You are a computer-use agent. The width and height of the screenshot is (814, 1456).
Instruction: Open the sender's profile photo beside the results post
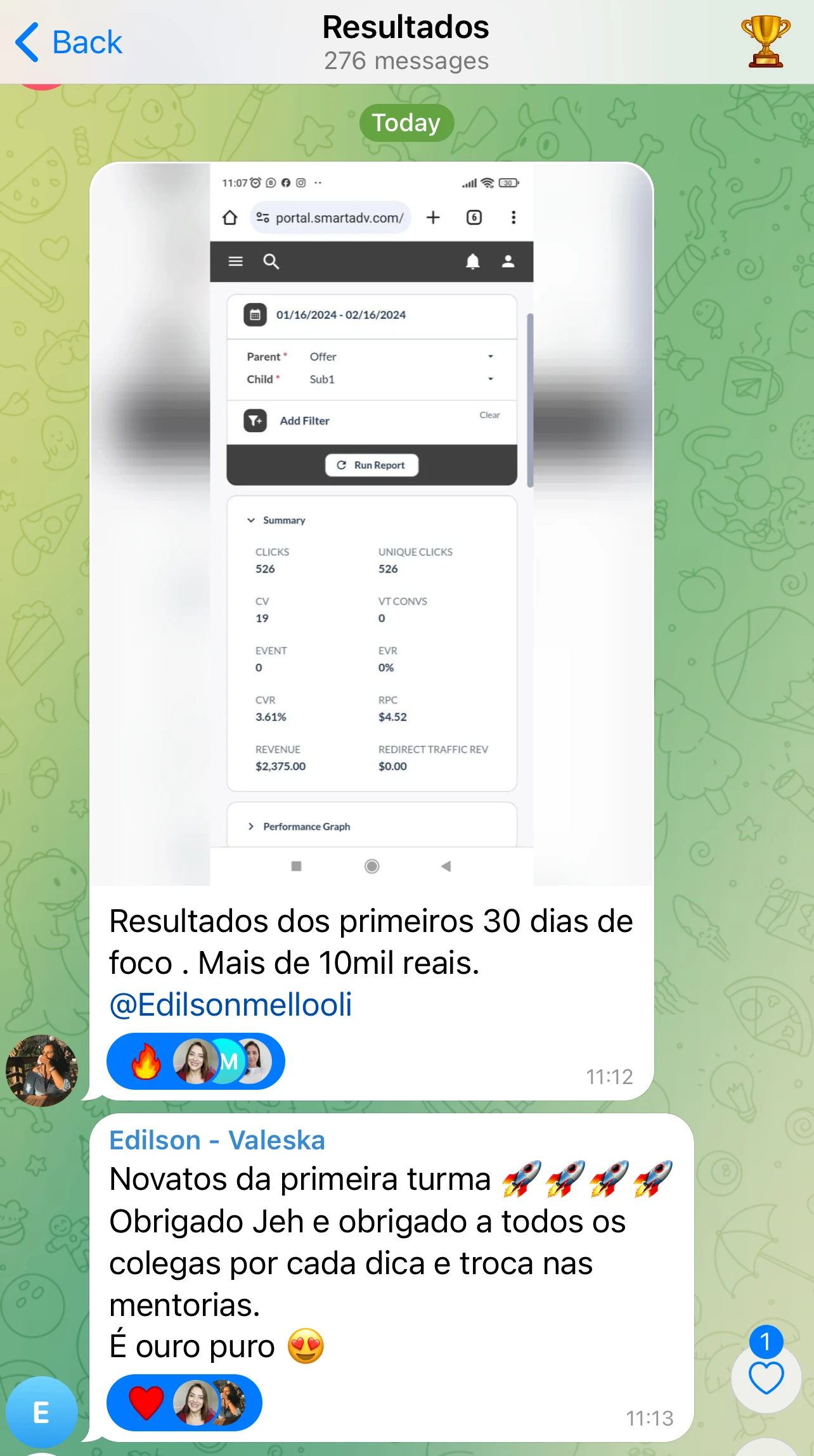tap(42, 1070)
